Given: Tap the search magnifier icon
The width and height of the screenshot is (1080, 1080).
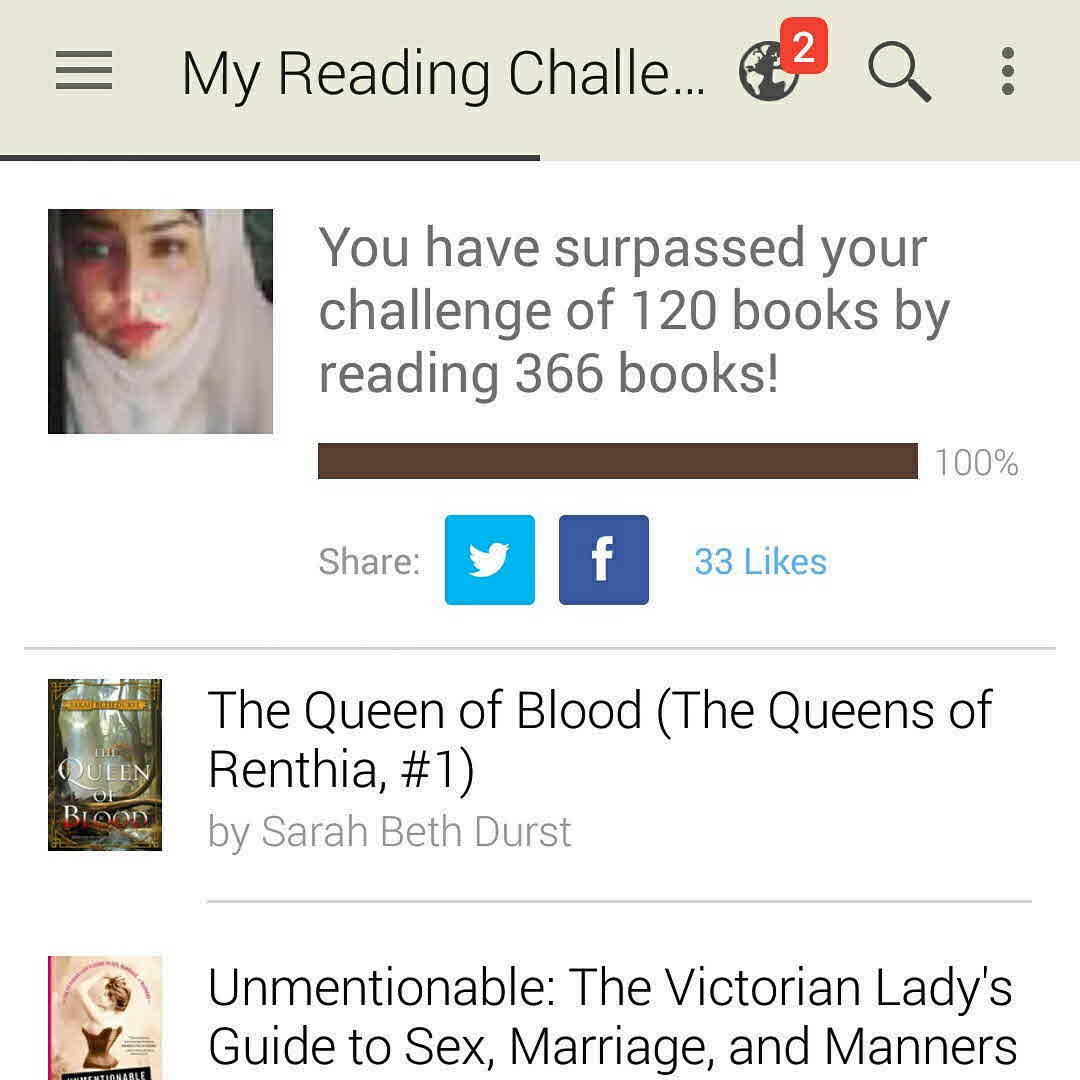Looking at the screenshot, I should coord(899,73).
